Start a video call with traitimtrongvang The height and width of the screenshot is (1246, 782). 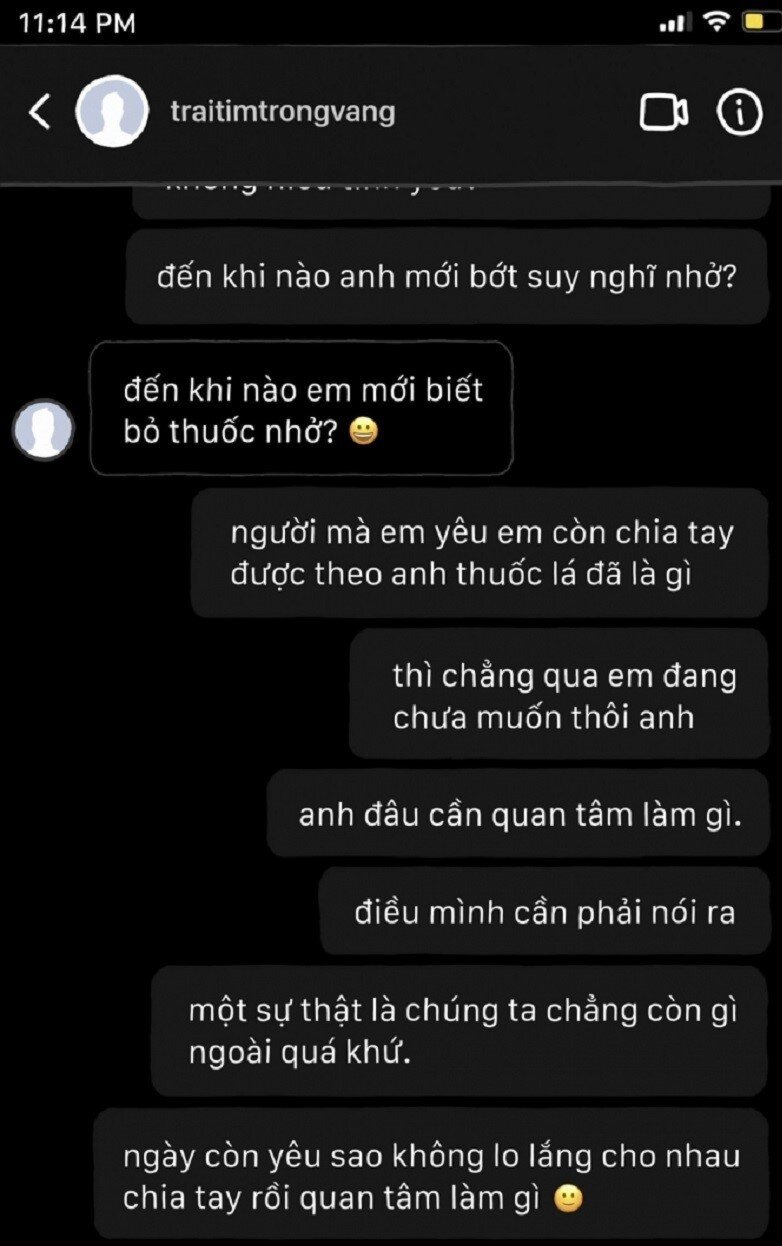point(663,113)
